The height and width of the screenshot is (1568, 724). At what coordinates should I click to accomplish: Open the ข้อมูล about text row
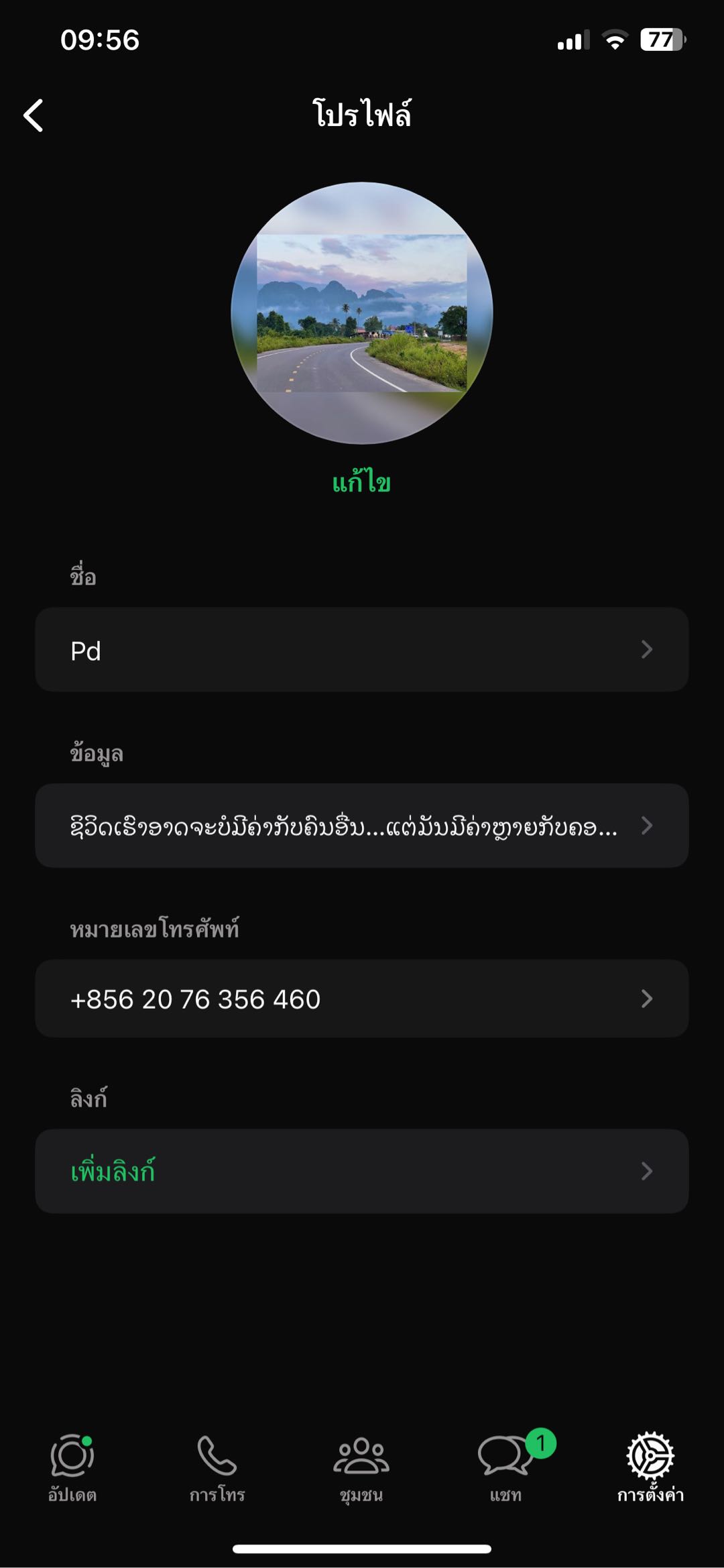tap(362, 826)
